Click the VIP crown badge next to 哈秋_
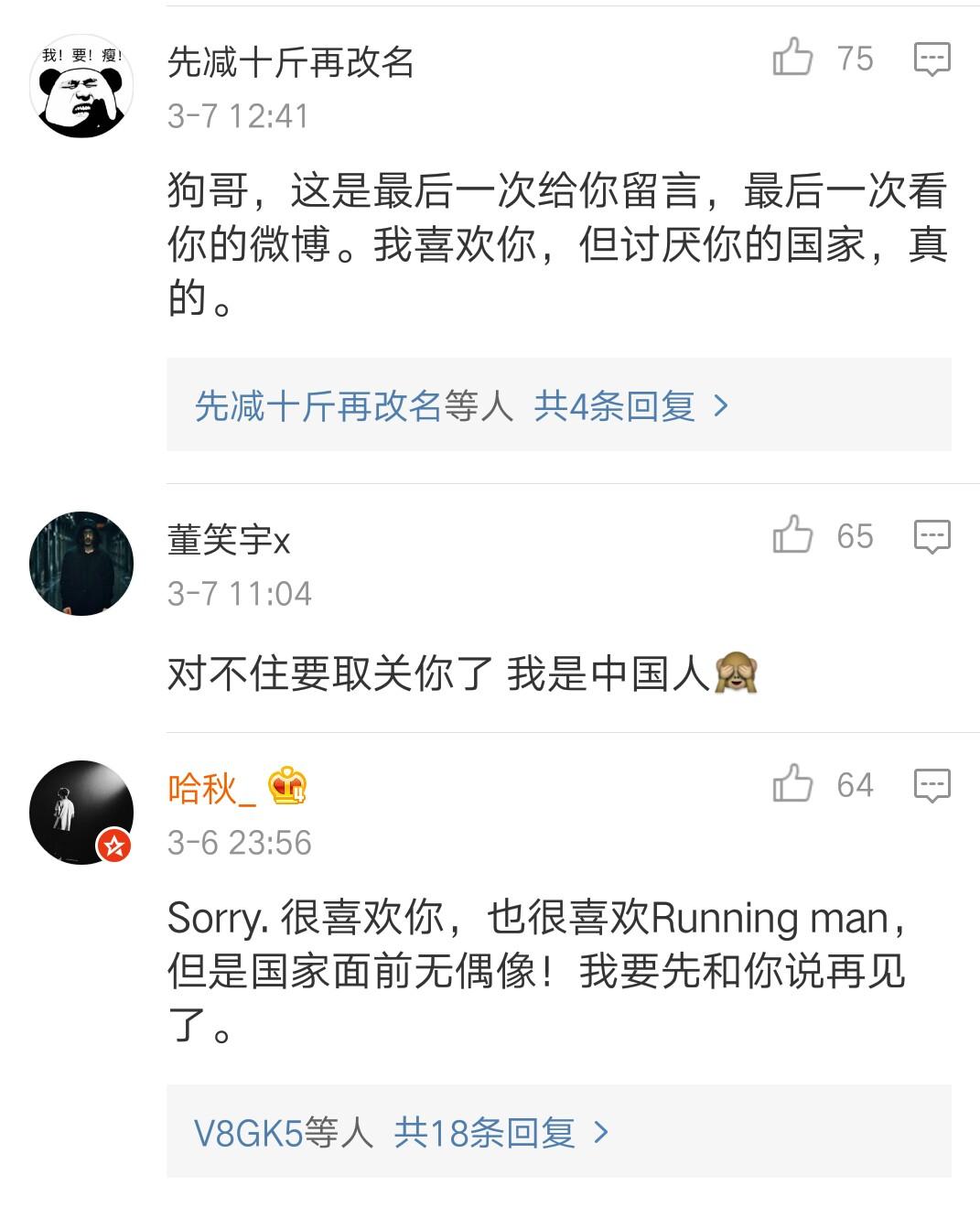 pos(285,787)
